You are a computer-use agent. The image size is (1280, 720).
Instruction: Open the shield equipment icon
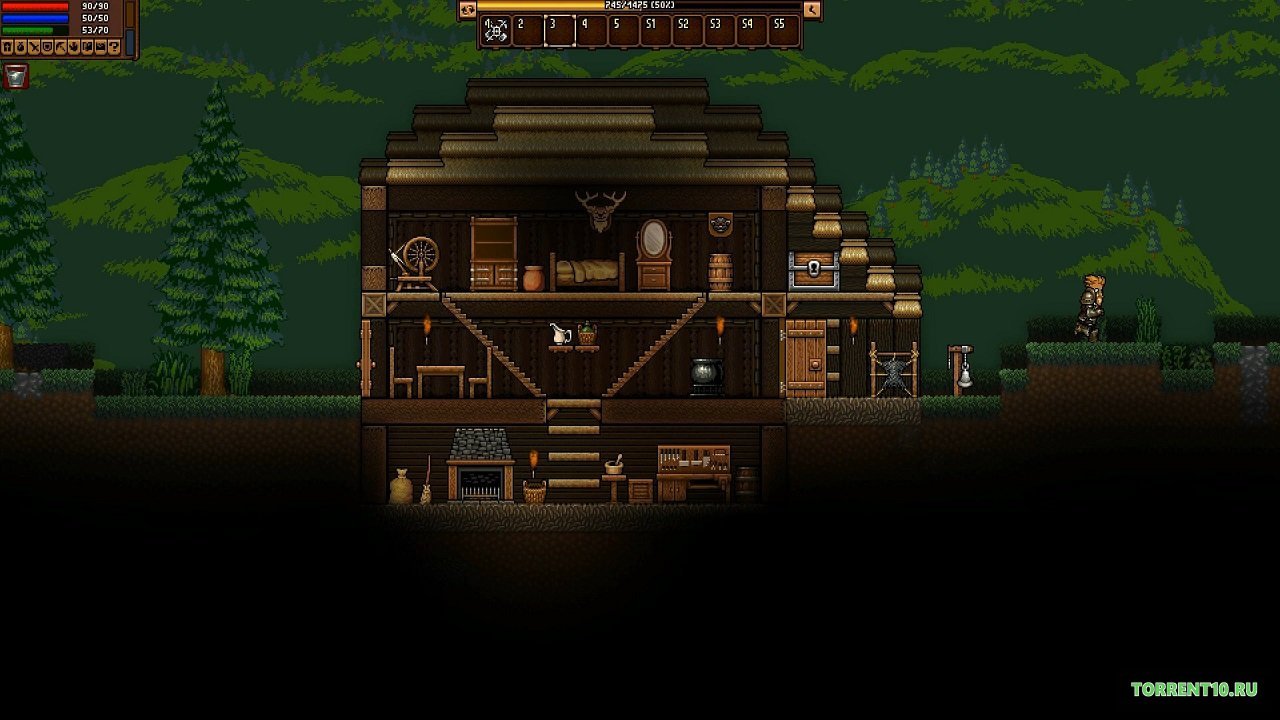click(47, 47)
